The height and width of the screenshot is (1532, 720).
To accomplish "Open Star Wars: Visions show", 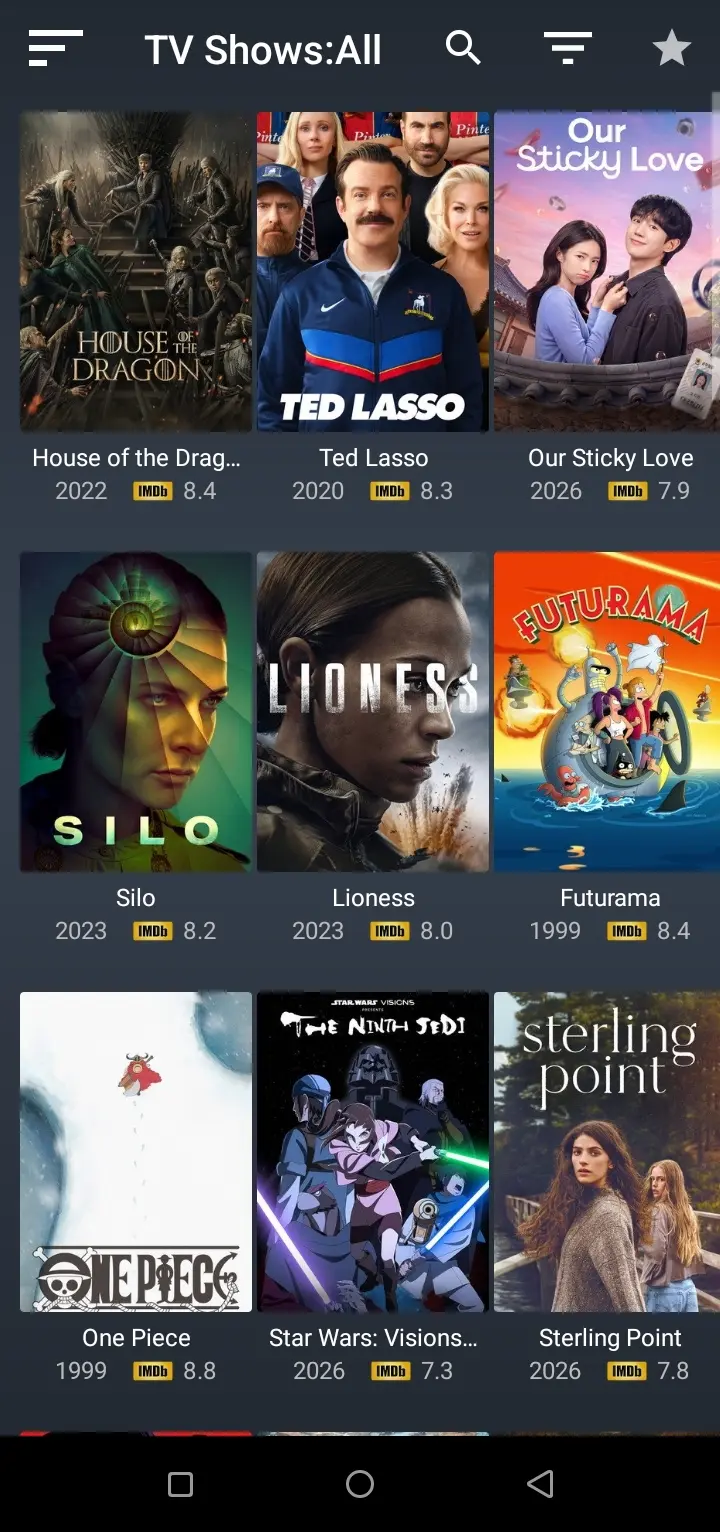I will point(373,1152).
